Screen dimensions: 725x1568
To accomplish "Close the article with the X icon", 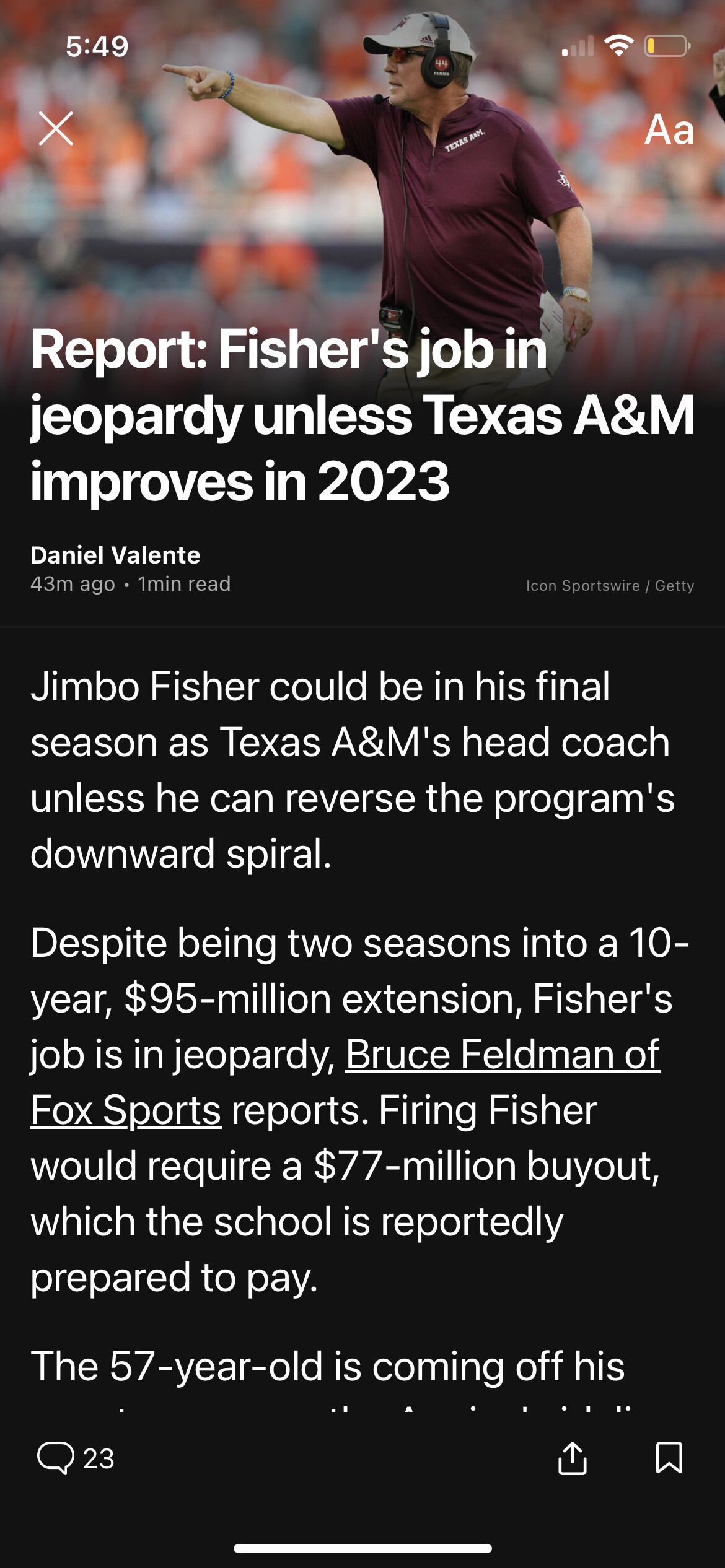I will (x=56, y=129).
